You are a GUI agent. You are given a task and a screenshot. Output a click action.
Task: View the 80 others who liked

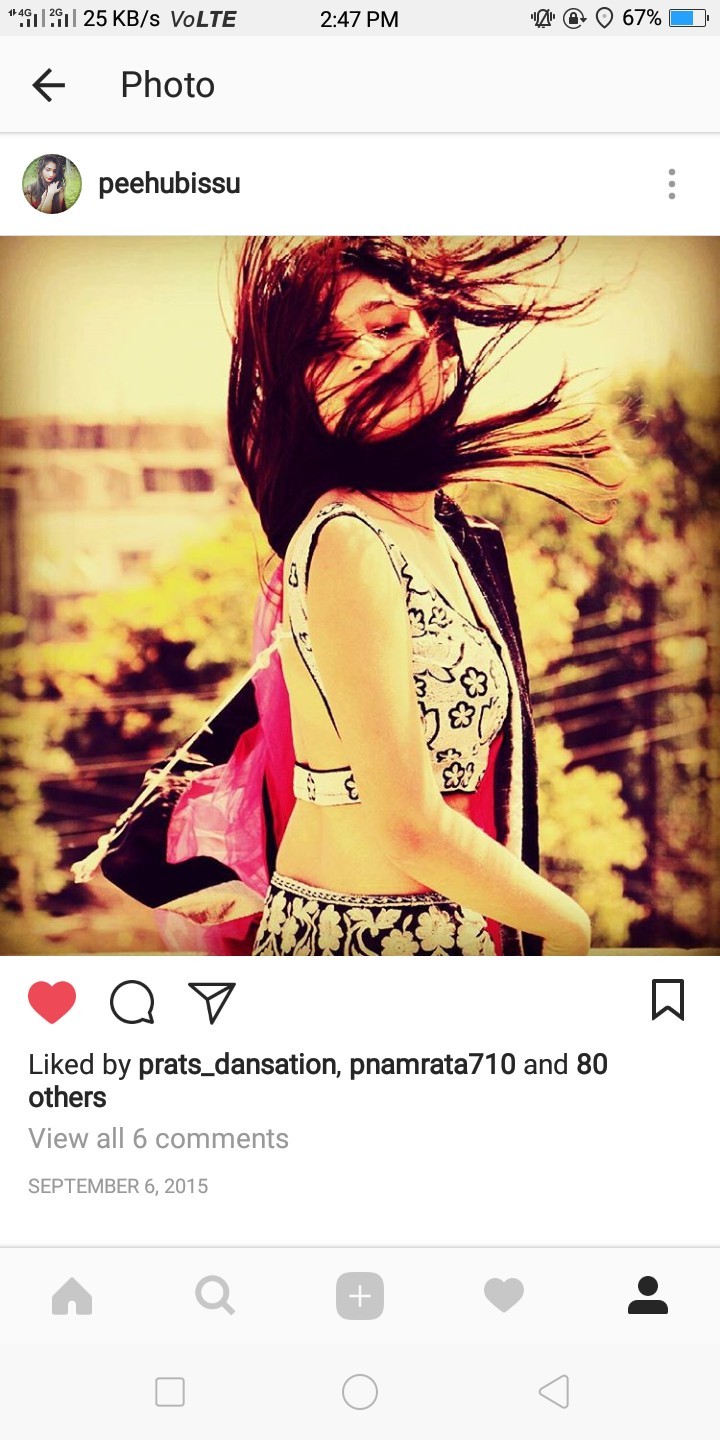(66, 1097)
